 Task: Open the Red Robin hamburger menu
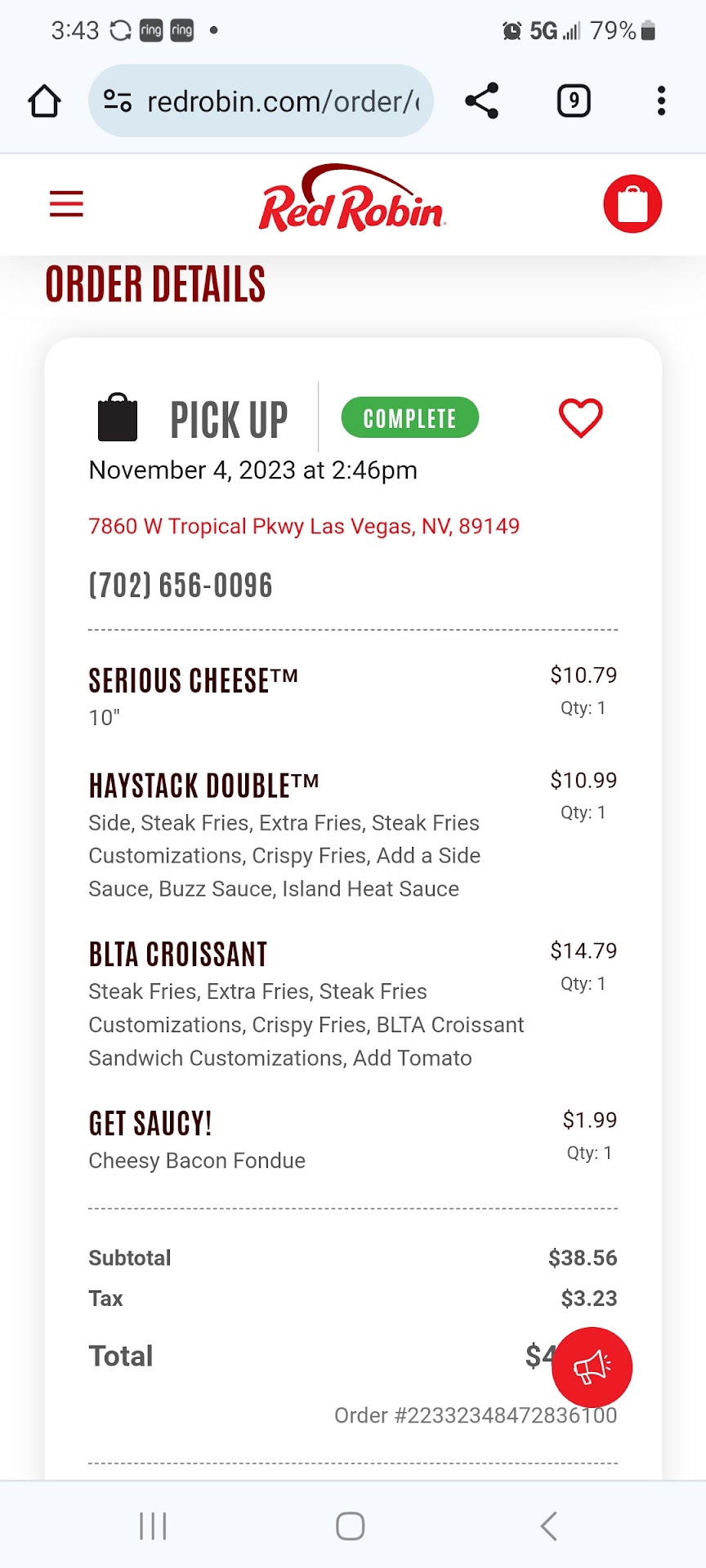(66, 203)
